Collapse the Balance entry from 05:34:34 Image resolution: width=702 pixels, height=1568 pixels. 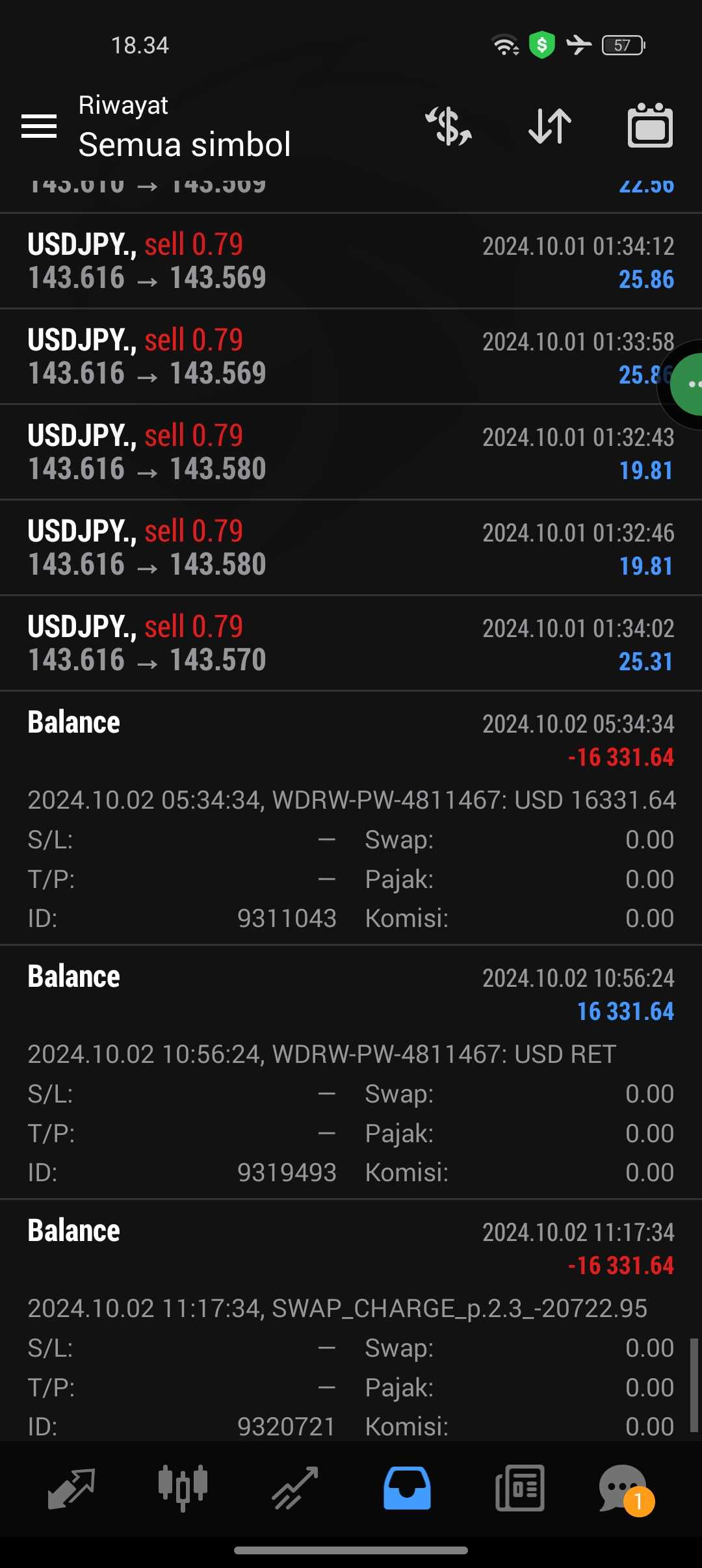click(351, 740)
